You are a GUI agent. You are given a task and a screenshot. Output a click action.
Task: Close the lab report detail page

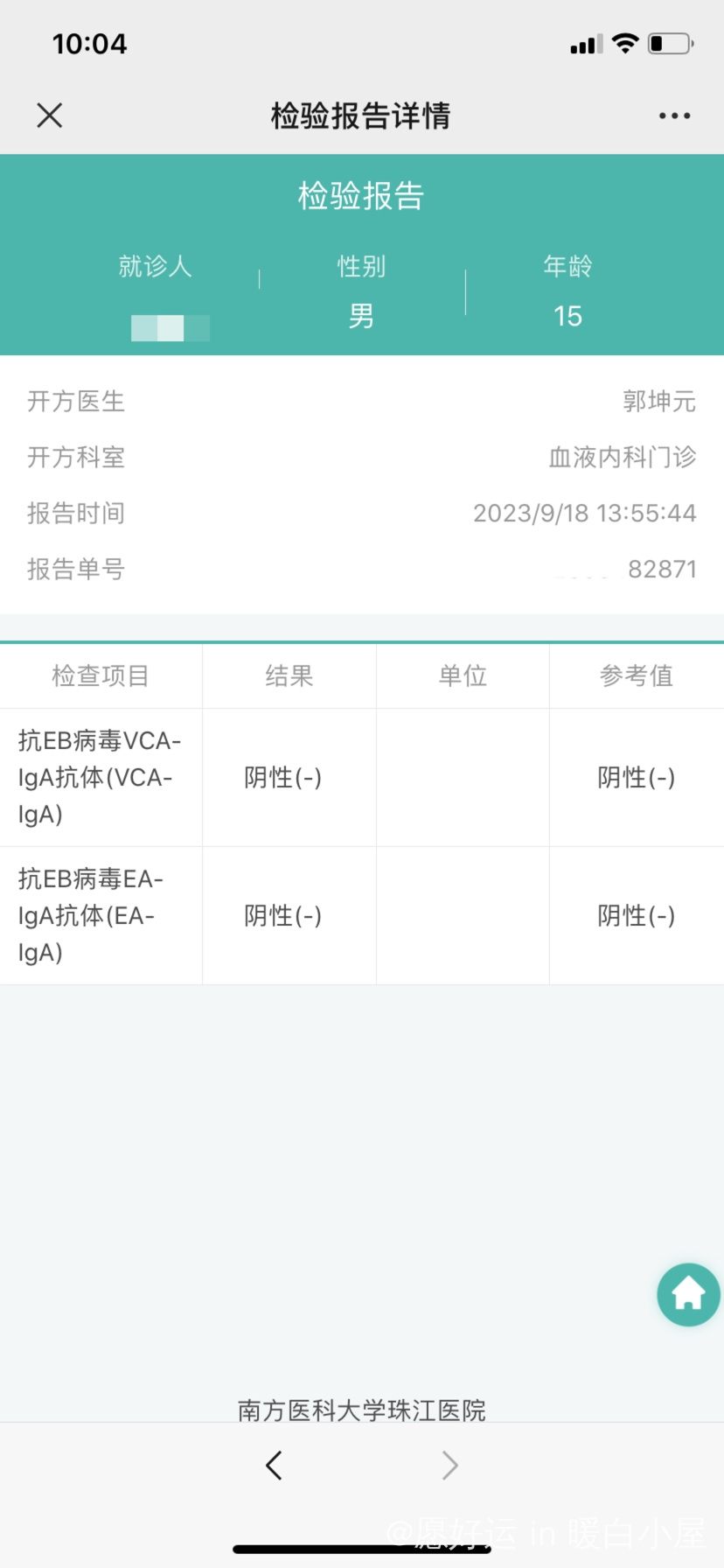[50, 115]
